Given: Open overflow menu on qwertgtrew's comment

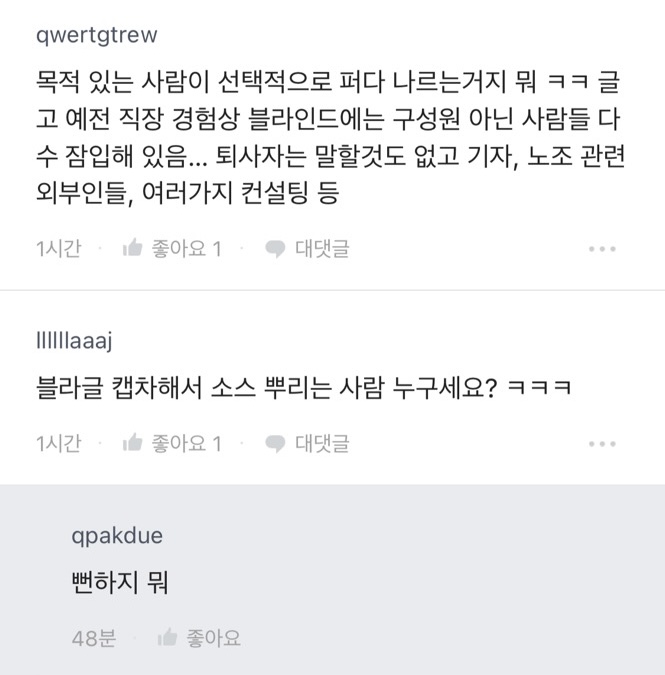Looking at the screenshot, I should coord(602,249).
